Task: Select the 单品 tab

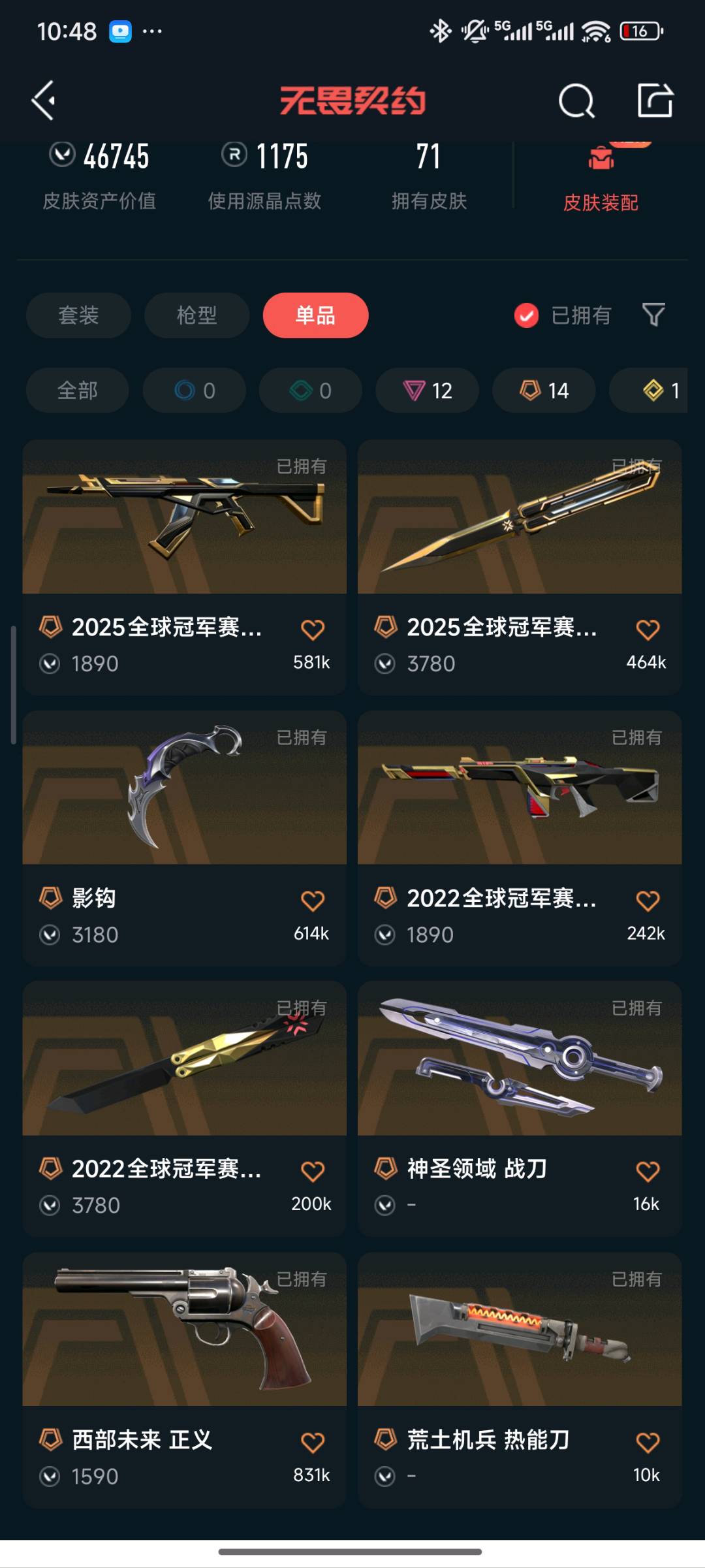Action: pos(315,315)
